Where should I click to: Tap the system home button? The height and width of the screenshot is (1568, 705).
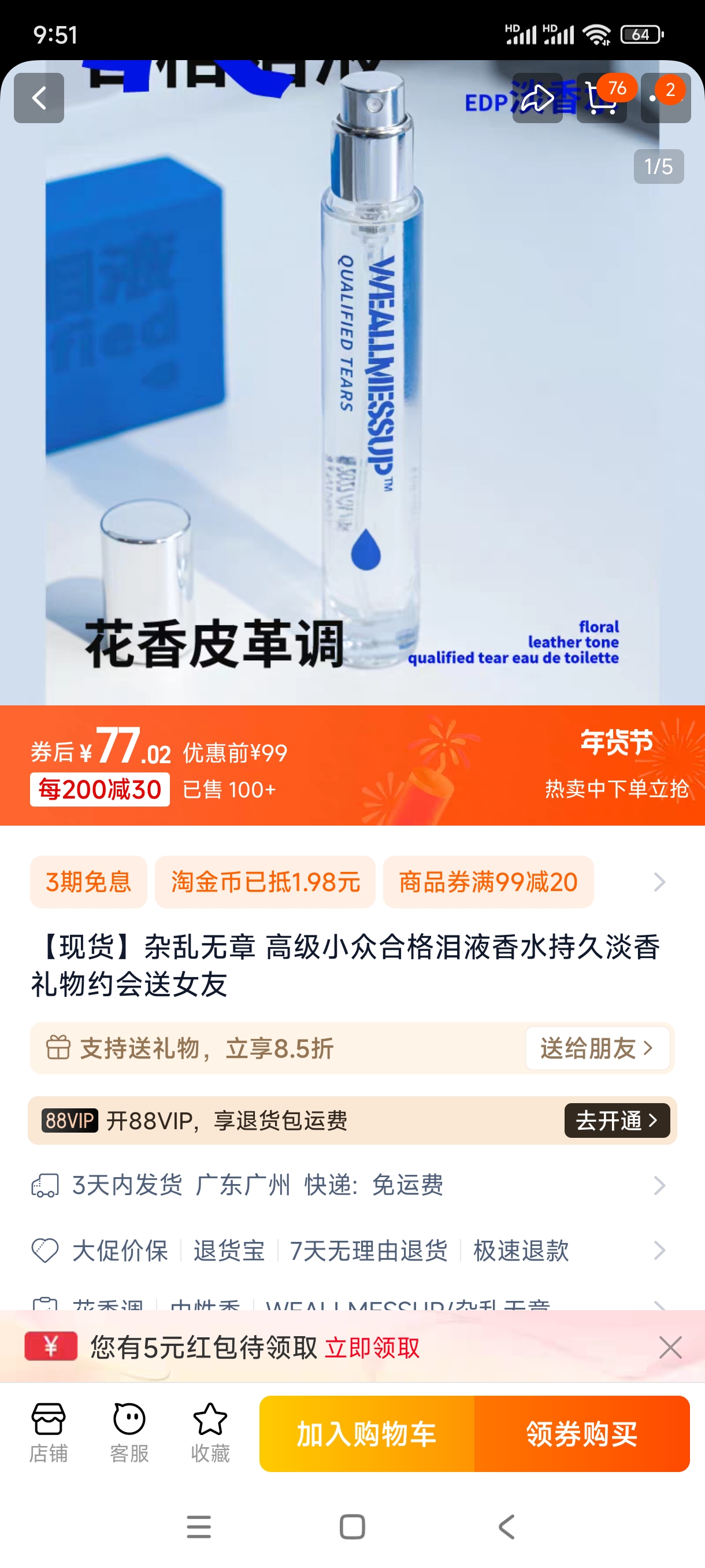pyautogui.click(x=352, y=1526)
